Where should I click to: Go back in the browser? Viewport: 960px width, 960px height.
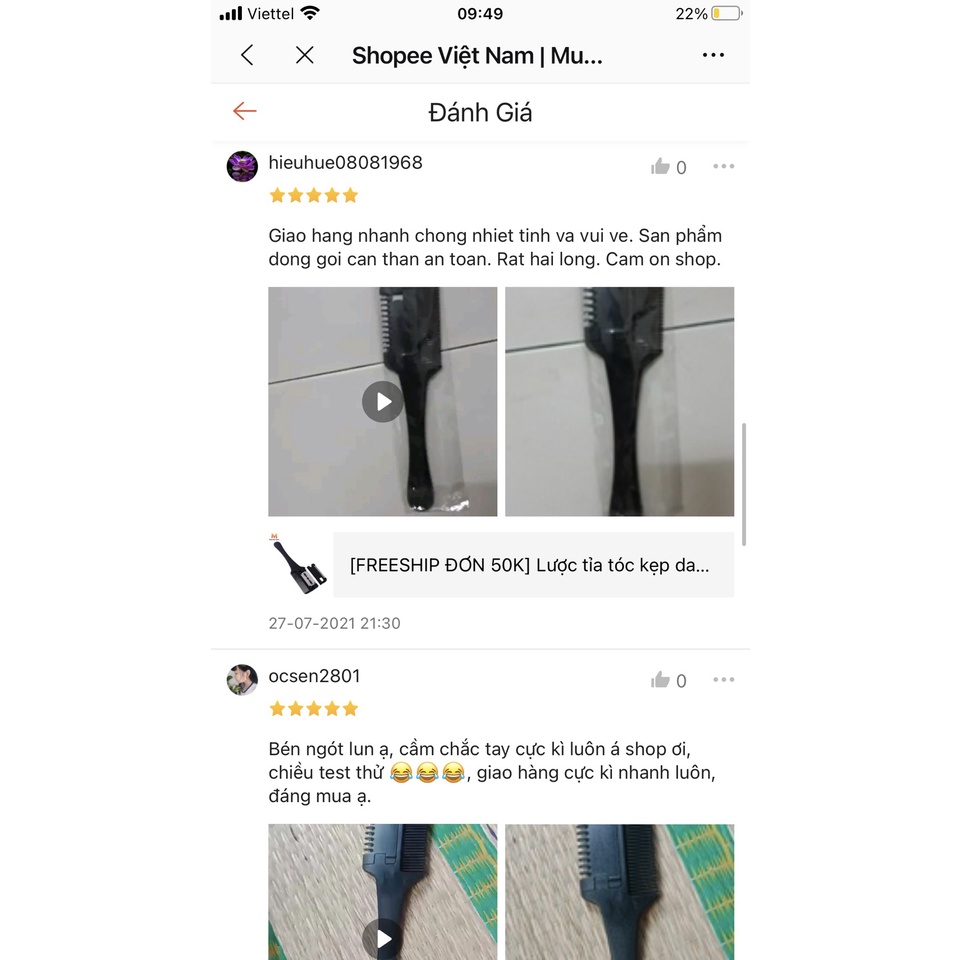247,55
